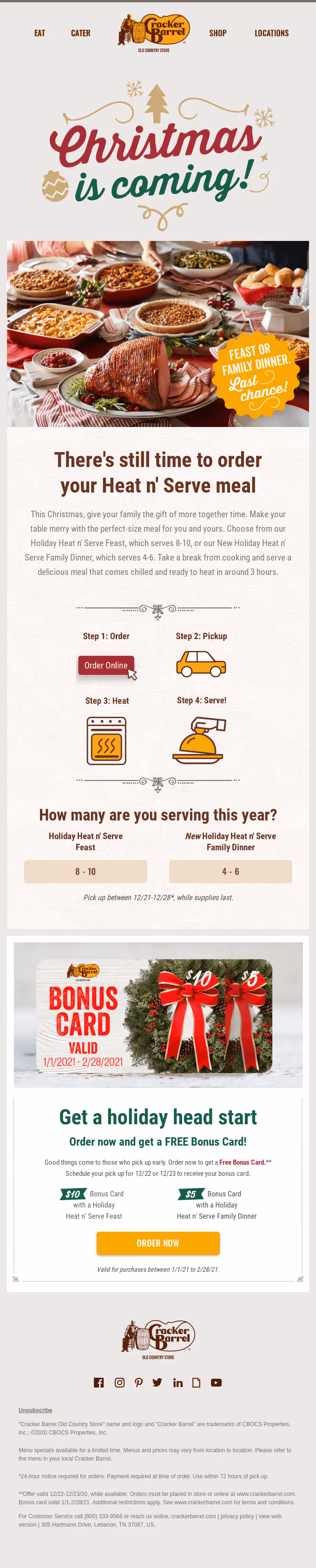Choose the 4 - 6 Family Dinner option
The image size is (316, 1568).
pos(230,871)
